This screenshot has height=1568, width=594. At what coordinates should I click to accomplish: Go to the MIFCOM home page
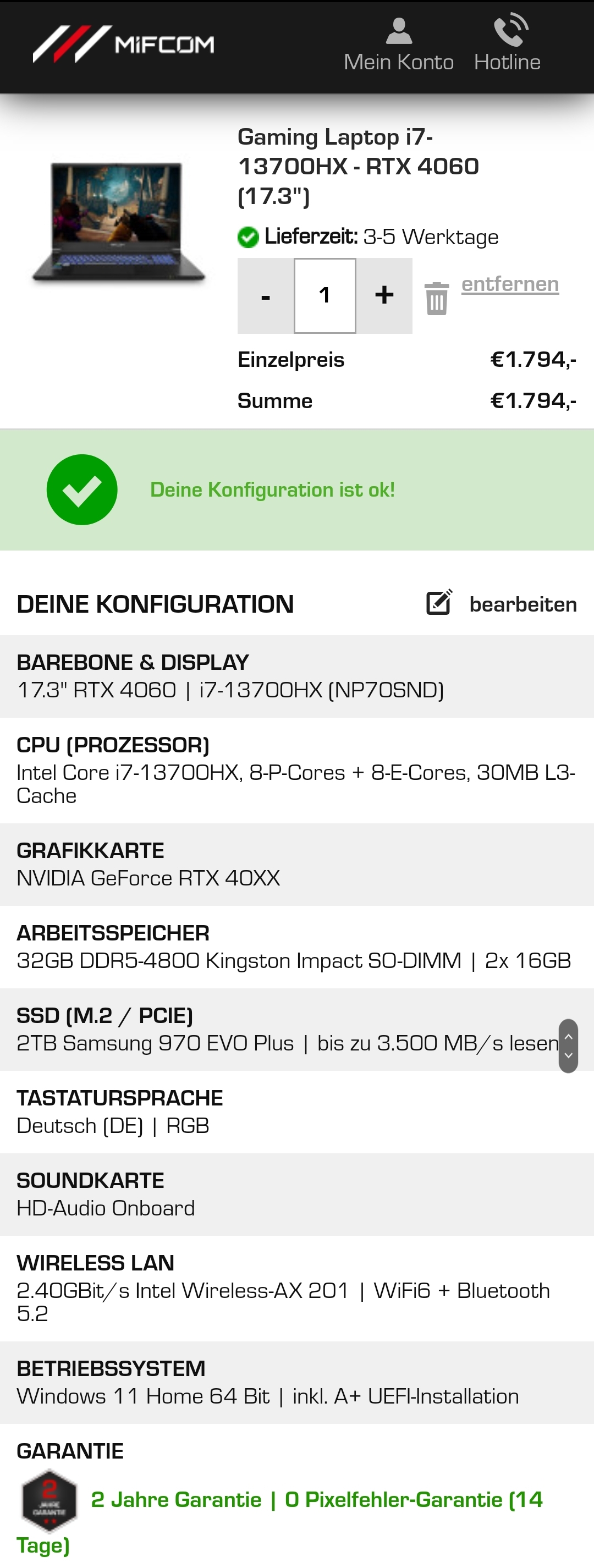point(124,45)
